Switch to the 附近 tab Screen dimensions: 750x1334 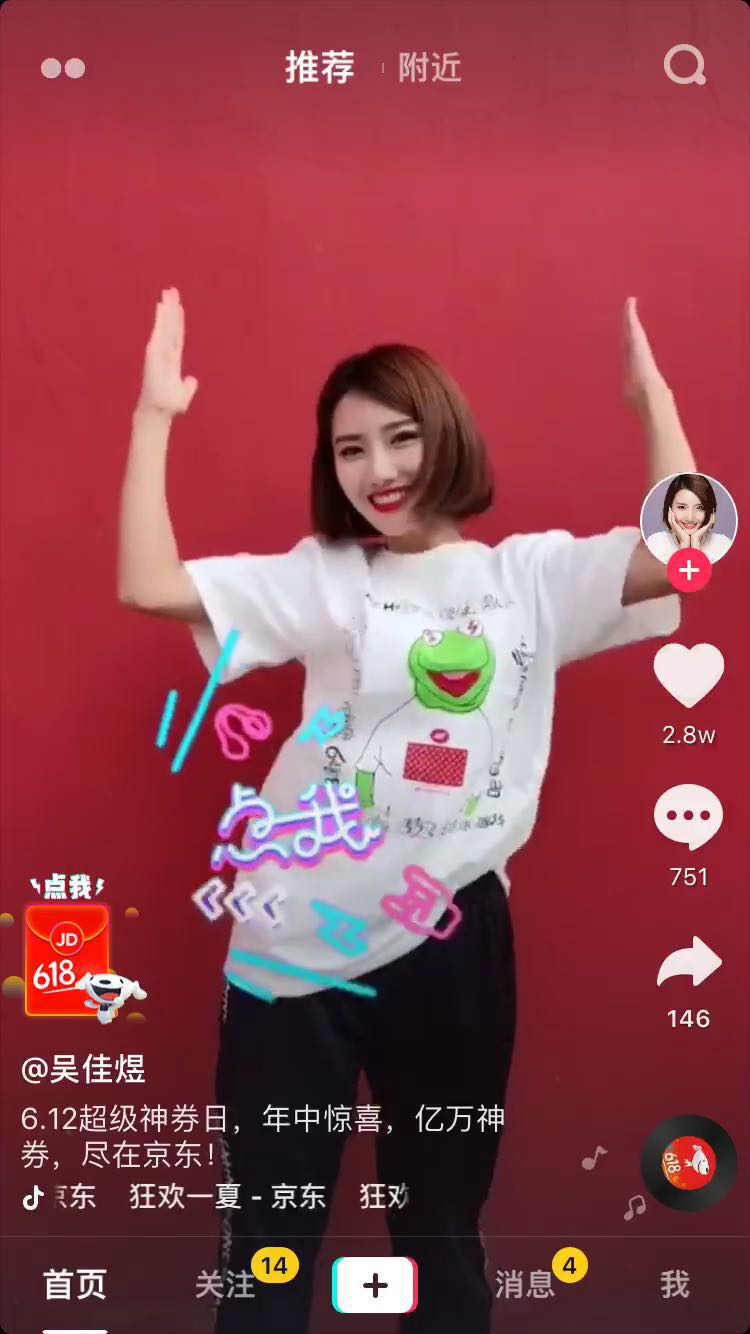(430, 68)
